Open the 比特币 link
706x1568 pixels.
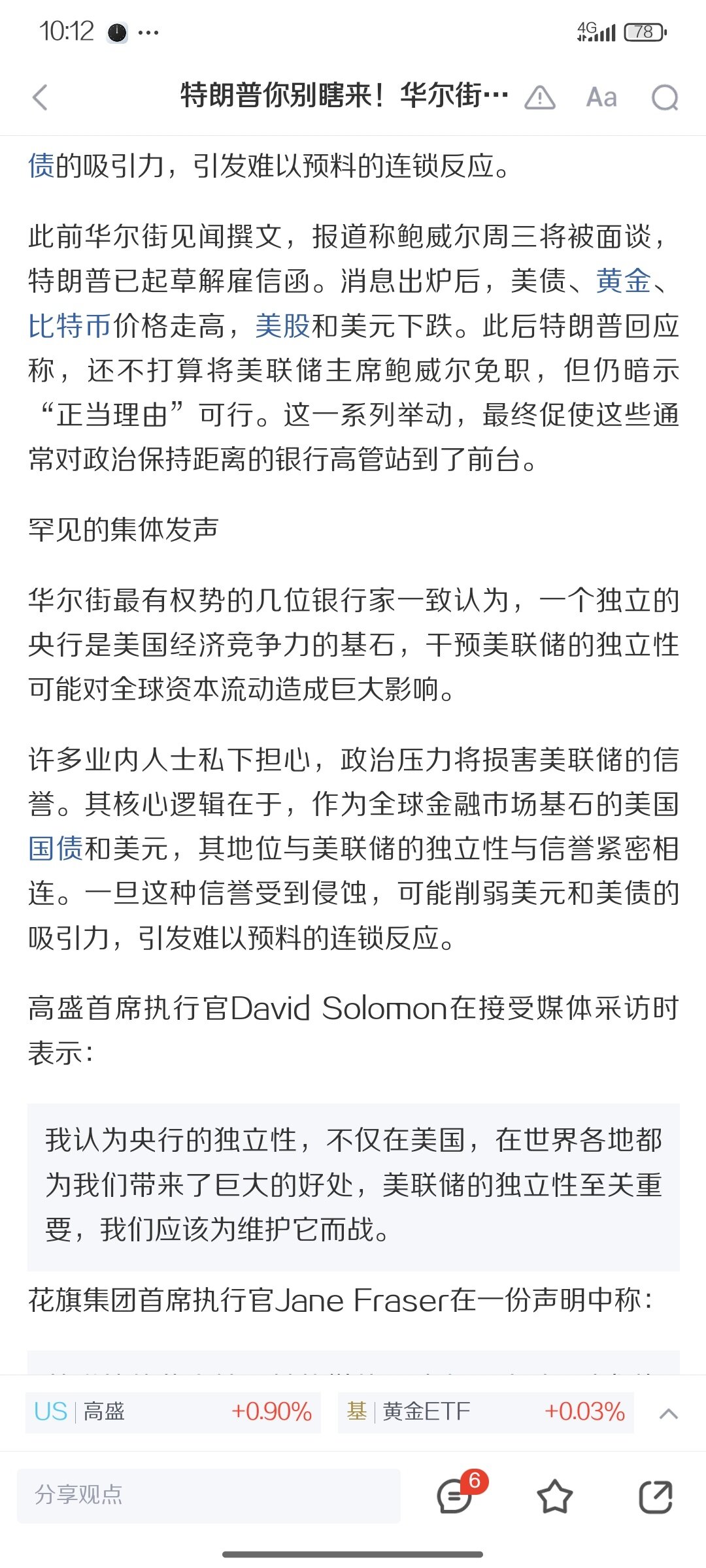tap(70, 325)
